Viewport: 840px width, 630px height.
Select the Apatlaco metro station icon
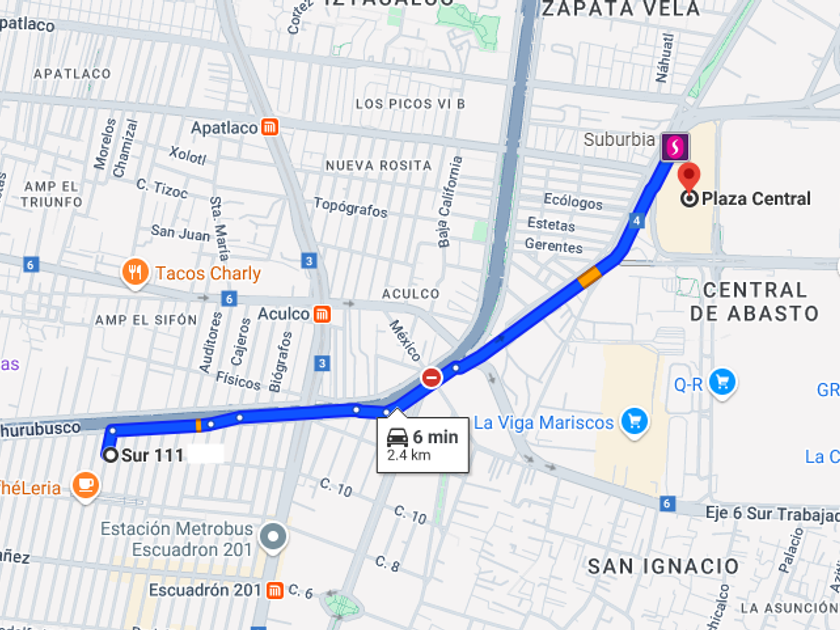coord(270,128)
